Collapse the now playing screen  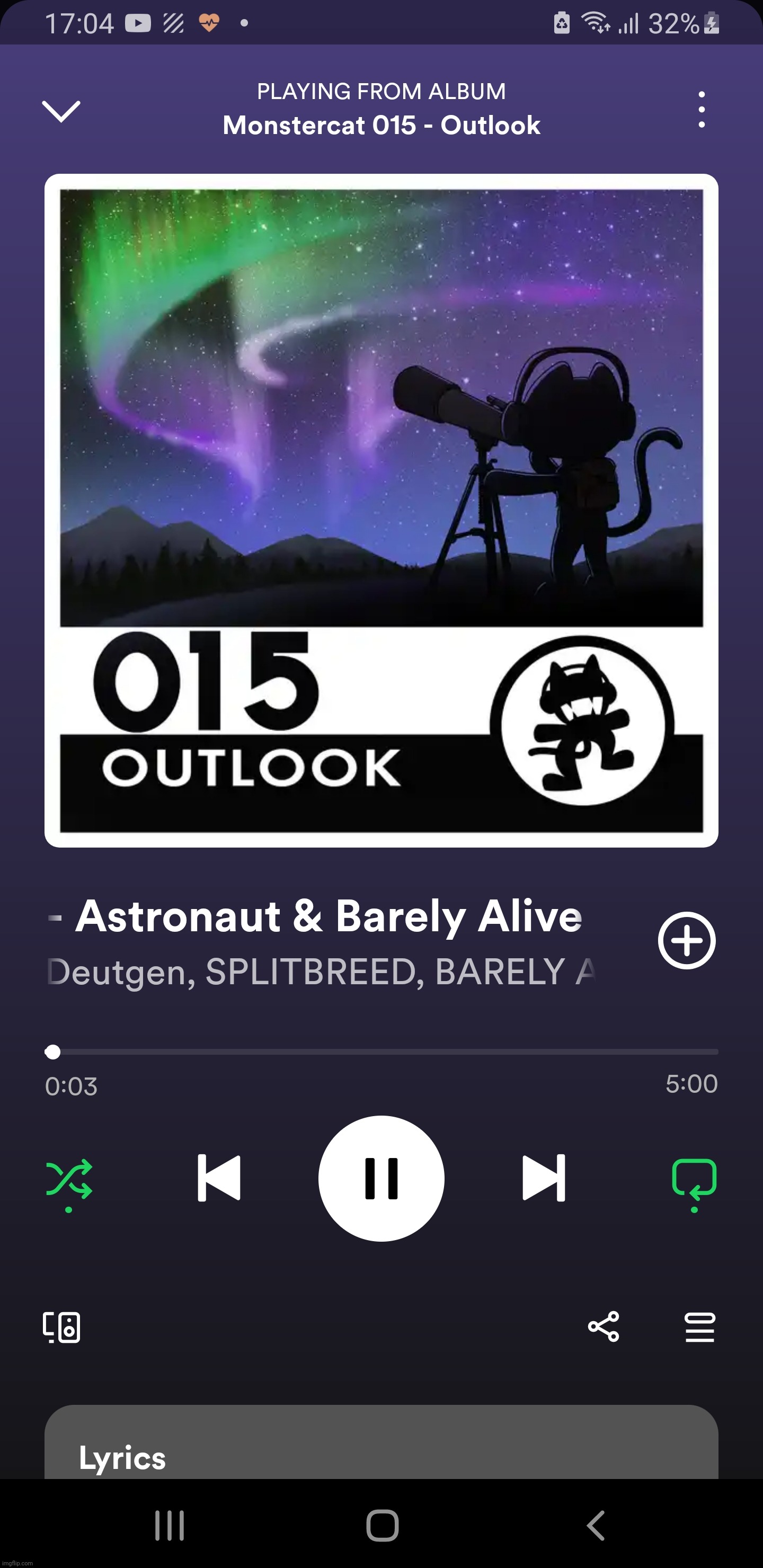(61, 111)
